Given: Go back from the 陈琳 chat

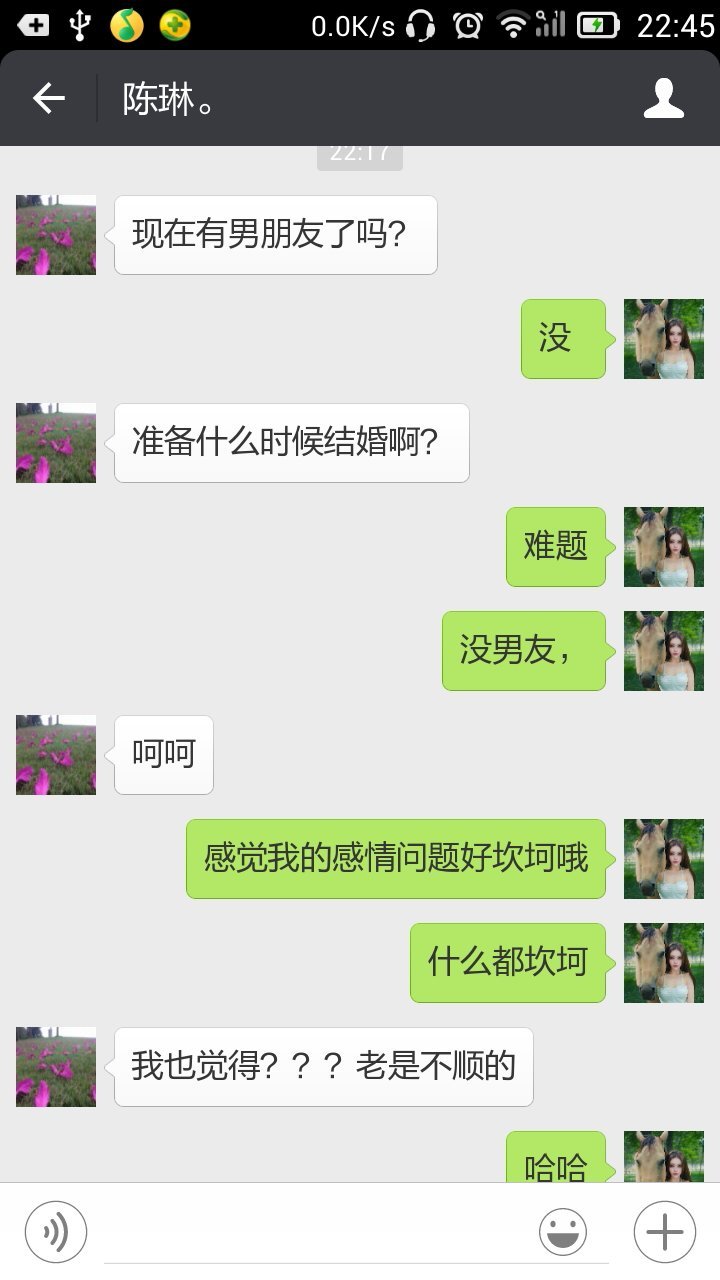Looking at the screenshot, I should (x=48, y=99).
